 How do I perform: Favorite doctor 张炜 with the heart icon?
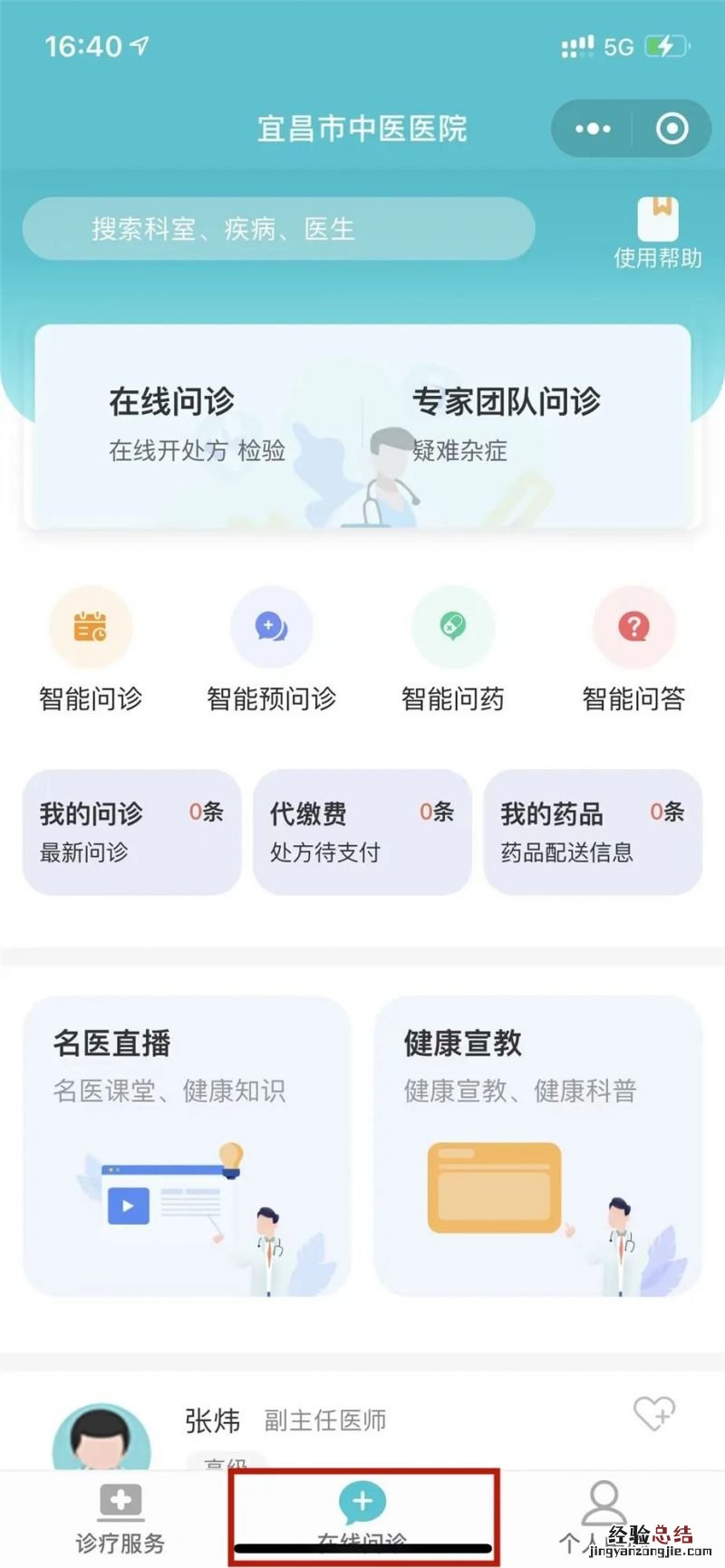(653, 1413)
